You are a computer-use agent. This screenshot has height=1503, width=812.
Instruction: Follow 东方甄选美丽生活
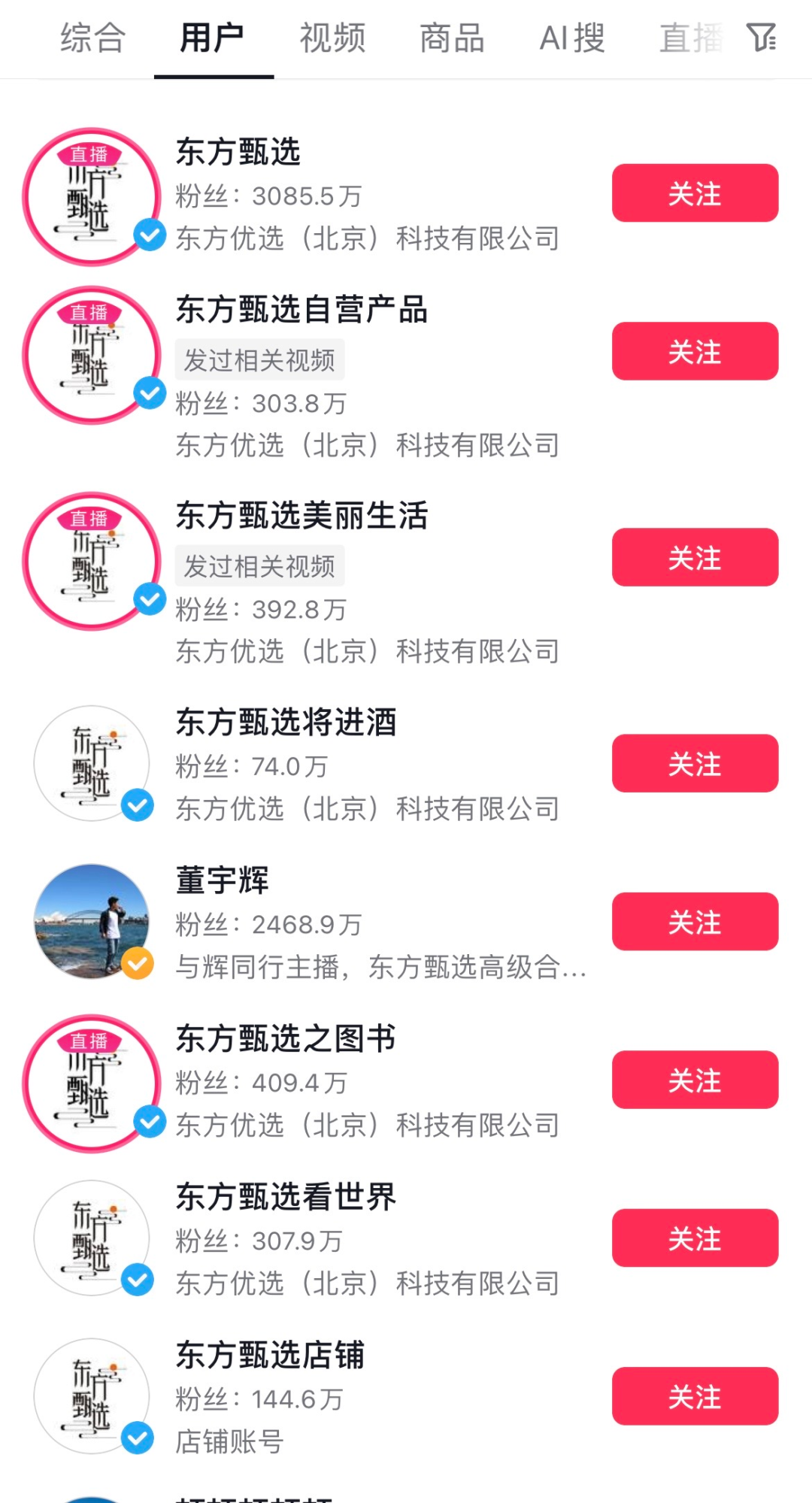click(695, 557)
